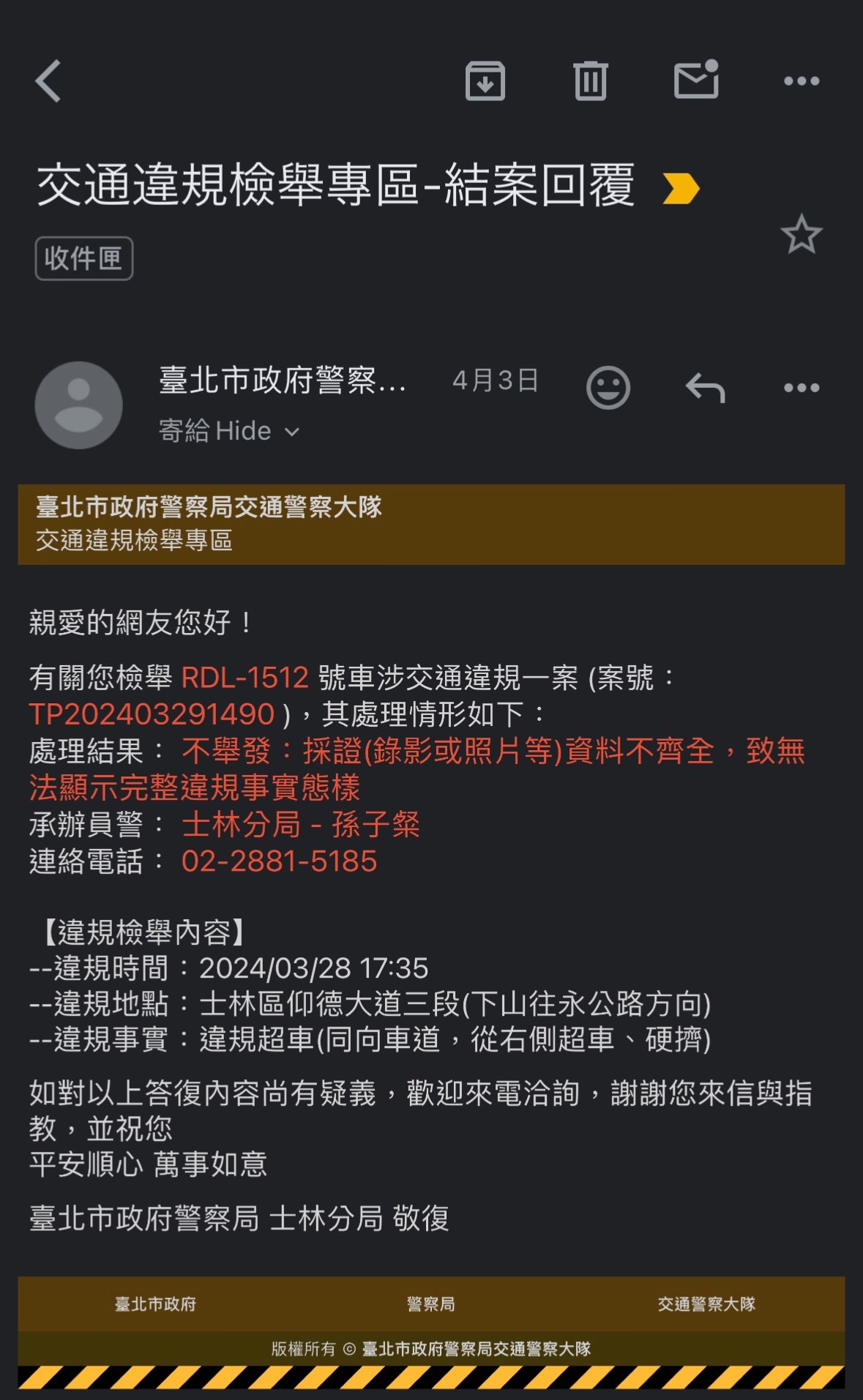
Task: Toggle the yellow importance marker
Action: [x=681, y=188]
